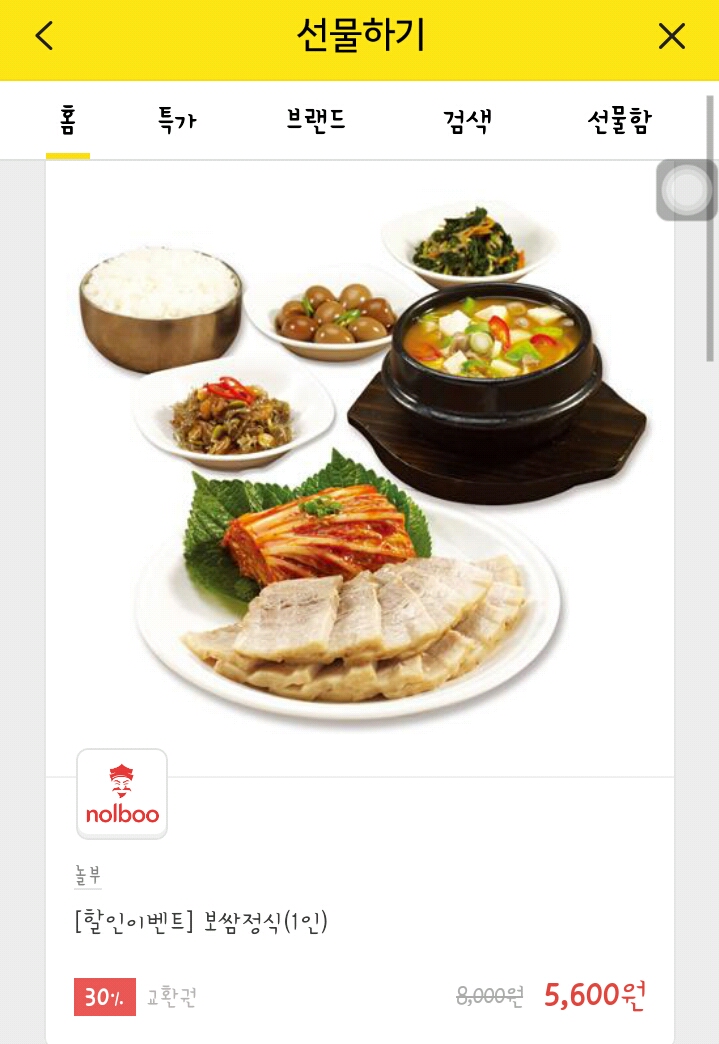Go back from the 선물하기 page
The height and width of the screenshot is (1044, 719).
tap(44, 37)
